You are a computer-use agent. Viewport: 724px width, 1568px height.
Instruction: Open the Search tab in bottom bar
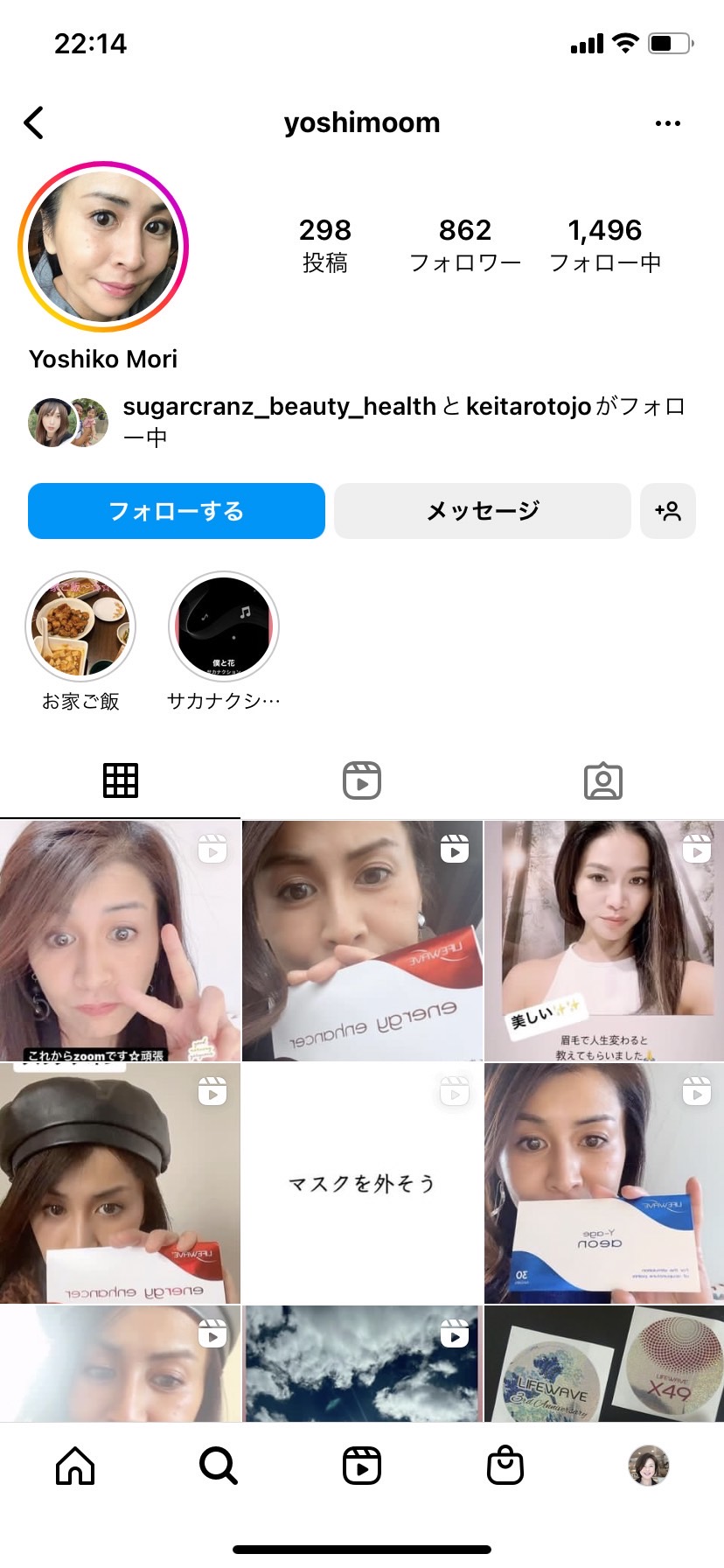click(219, 1465)
